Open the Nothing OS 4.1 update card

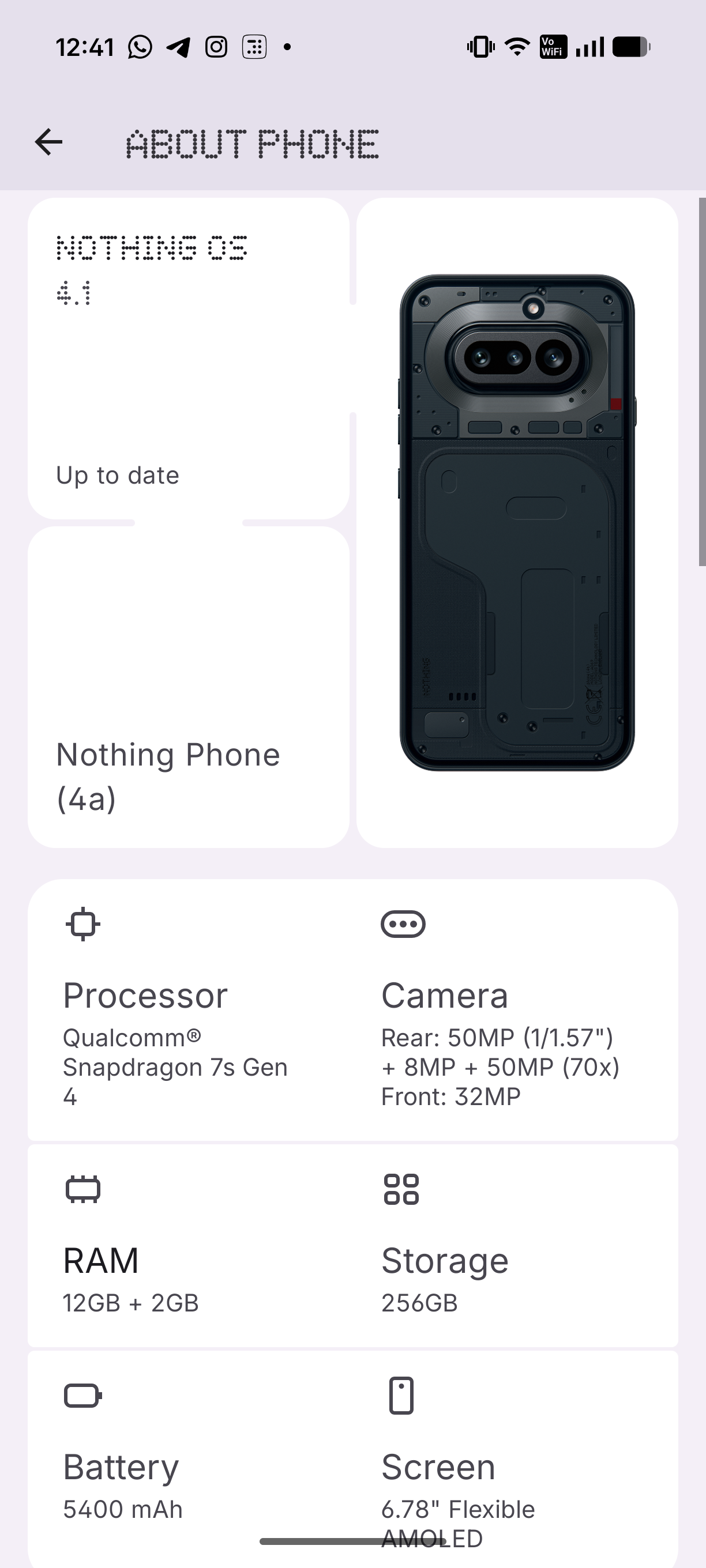pyautogui.click(x=188, y=359)
